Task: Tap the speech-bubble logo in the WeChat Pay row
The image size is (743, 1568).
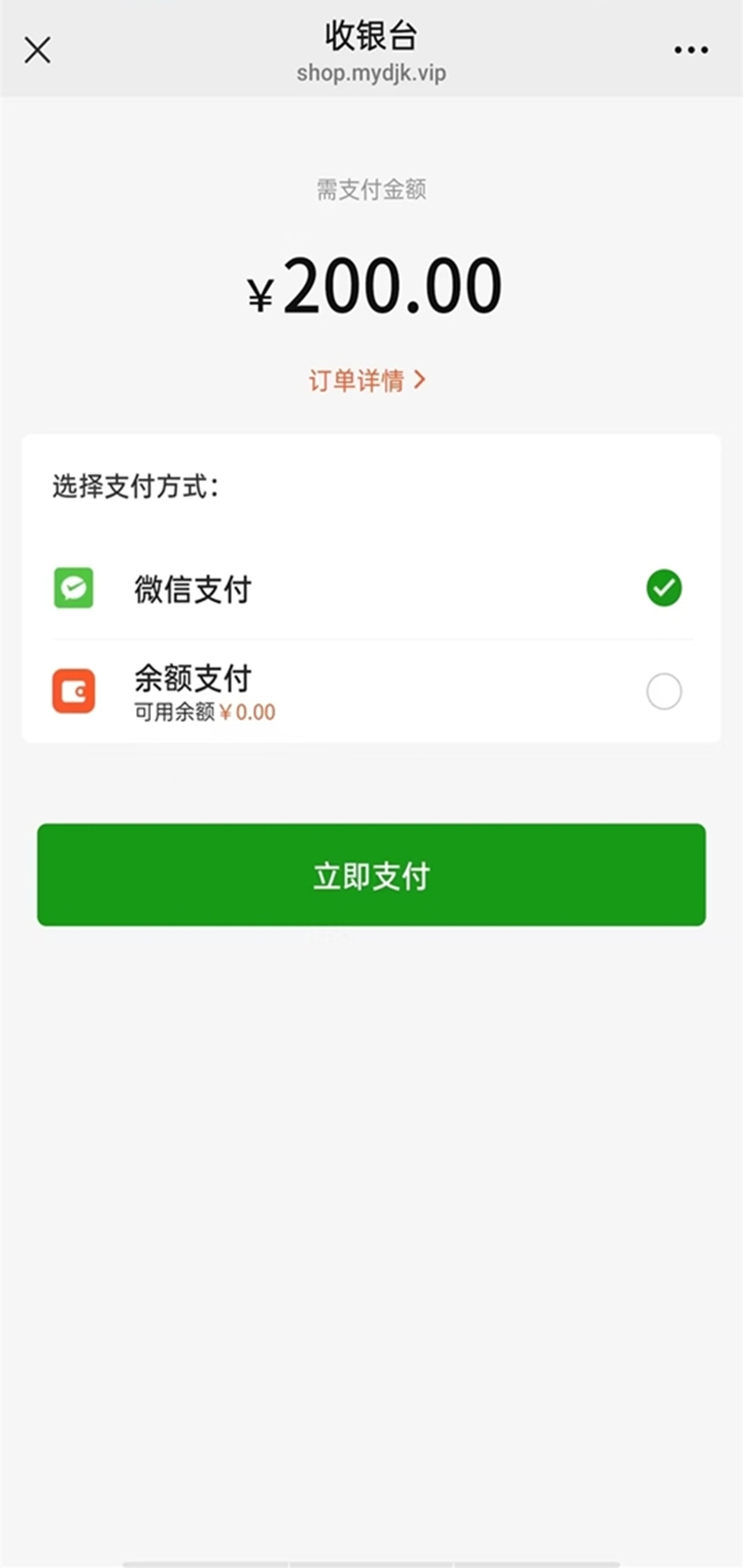Action: click(x=73, y=588)
